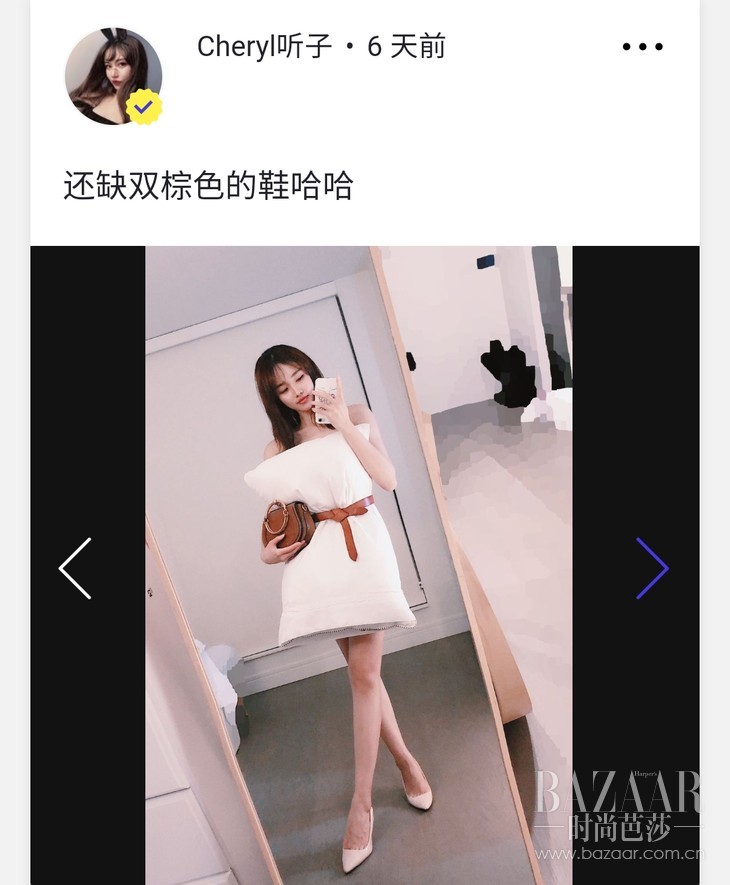Show the previous photo with left arrow

[75, 568]
